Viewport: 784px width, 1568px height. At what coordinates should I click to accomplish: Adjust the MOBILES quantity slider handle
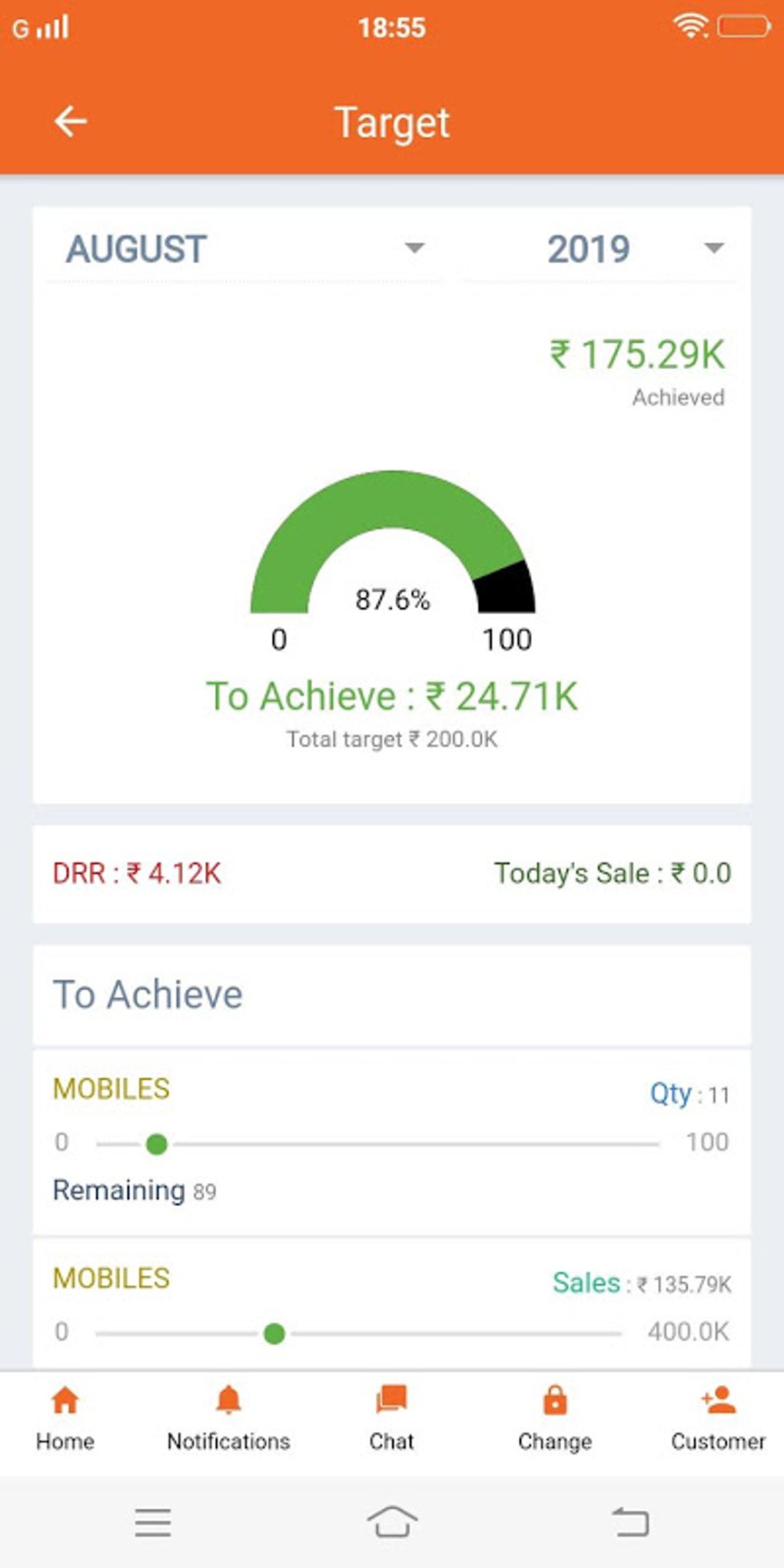click(158, 1144)
